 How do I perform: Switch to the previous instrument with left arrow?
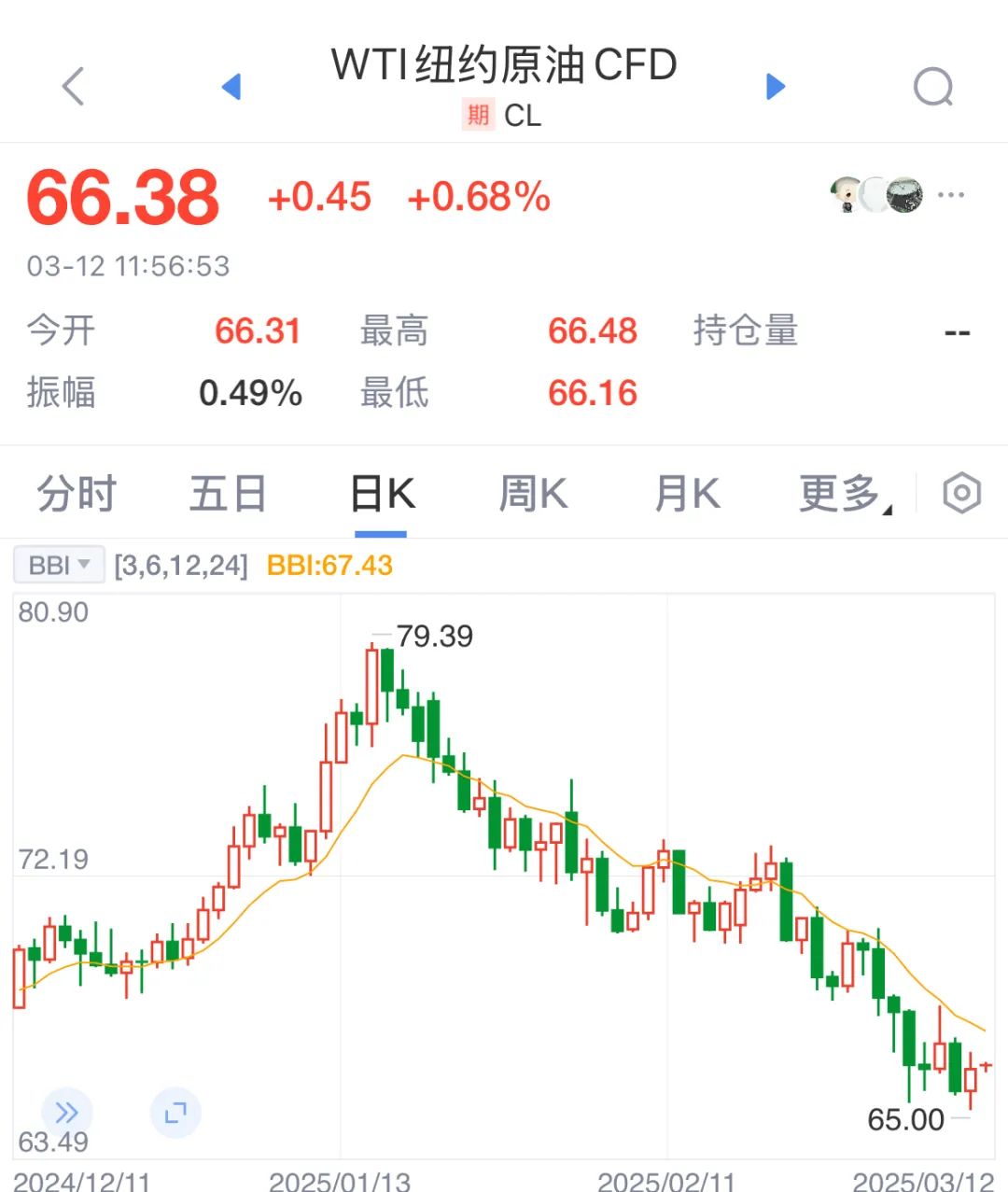click(x=231, y=87)
